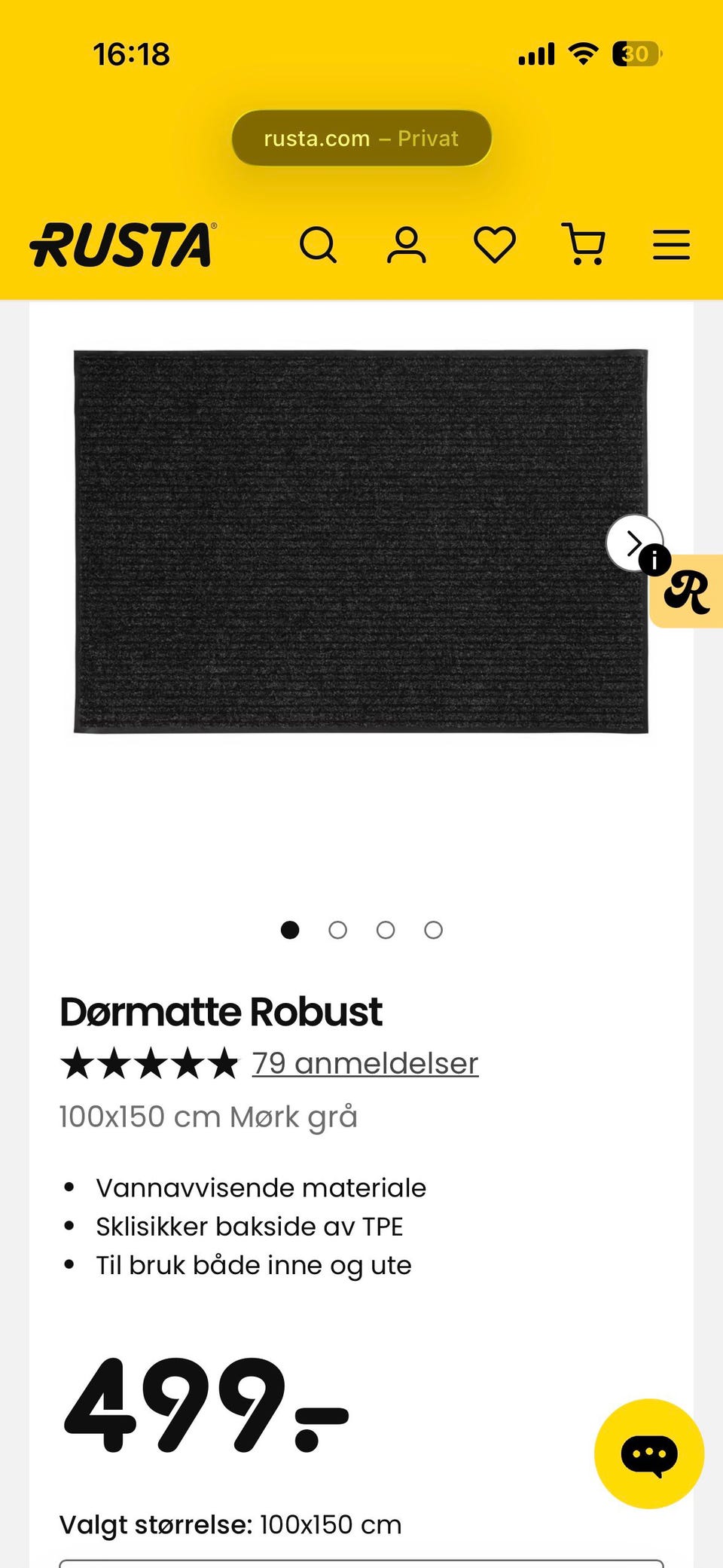Select the fourth carousel dot

pyautogui.click(x=433, y=930)
